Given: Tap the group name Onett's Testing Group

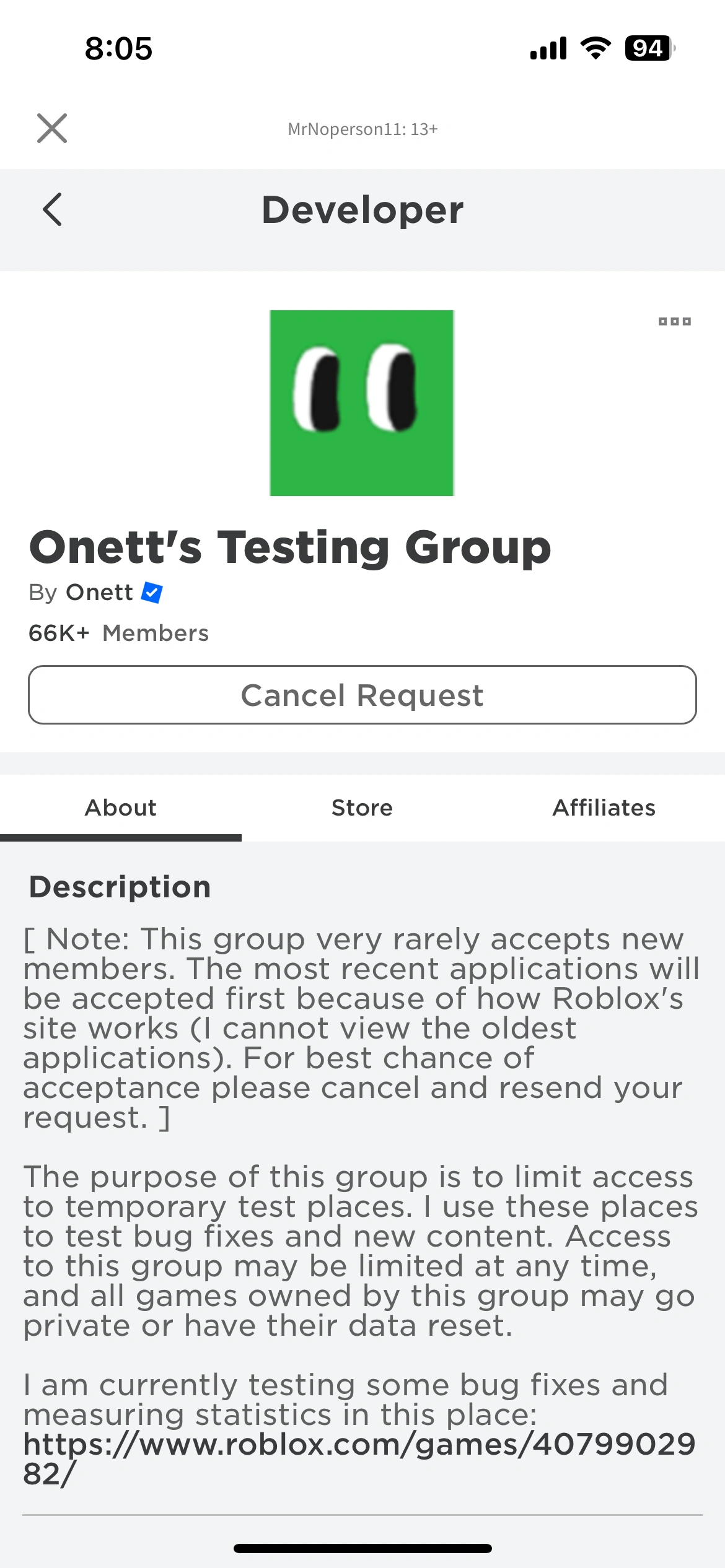Looking at the screenshot, I should (291, 546).
